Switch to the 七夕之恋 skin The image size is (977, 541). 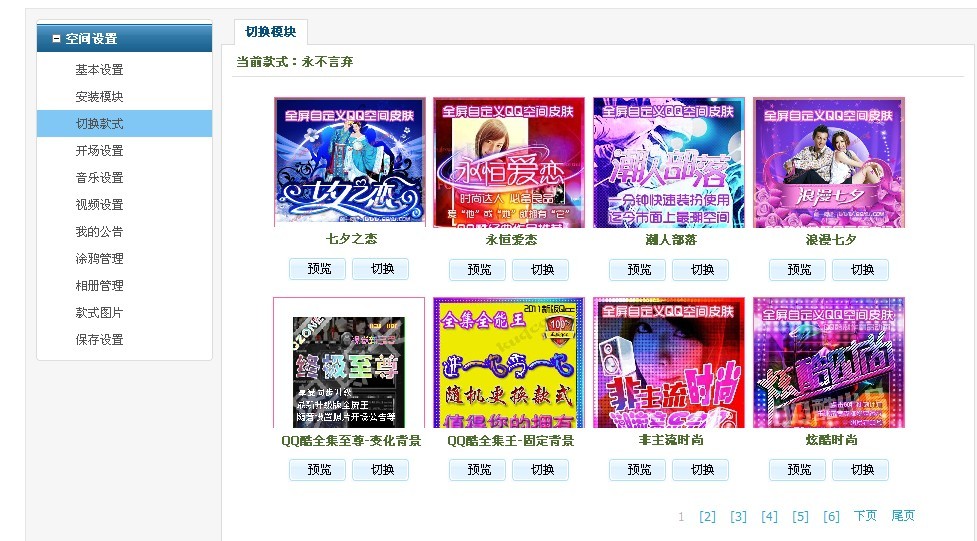click(381, 269)
